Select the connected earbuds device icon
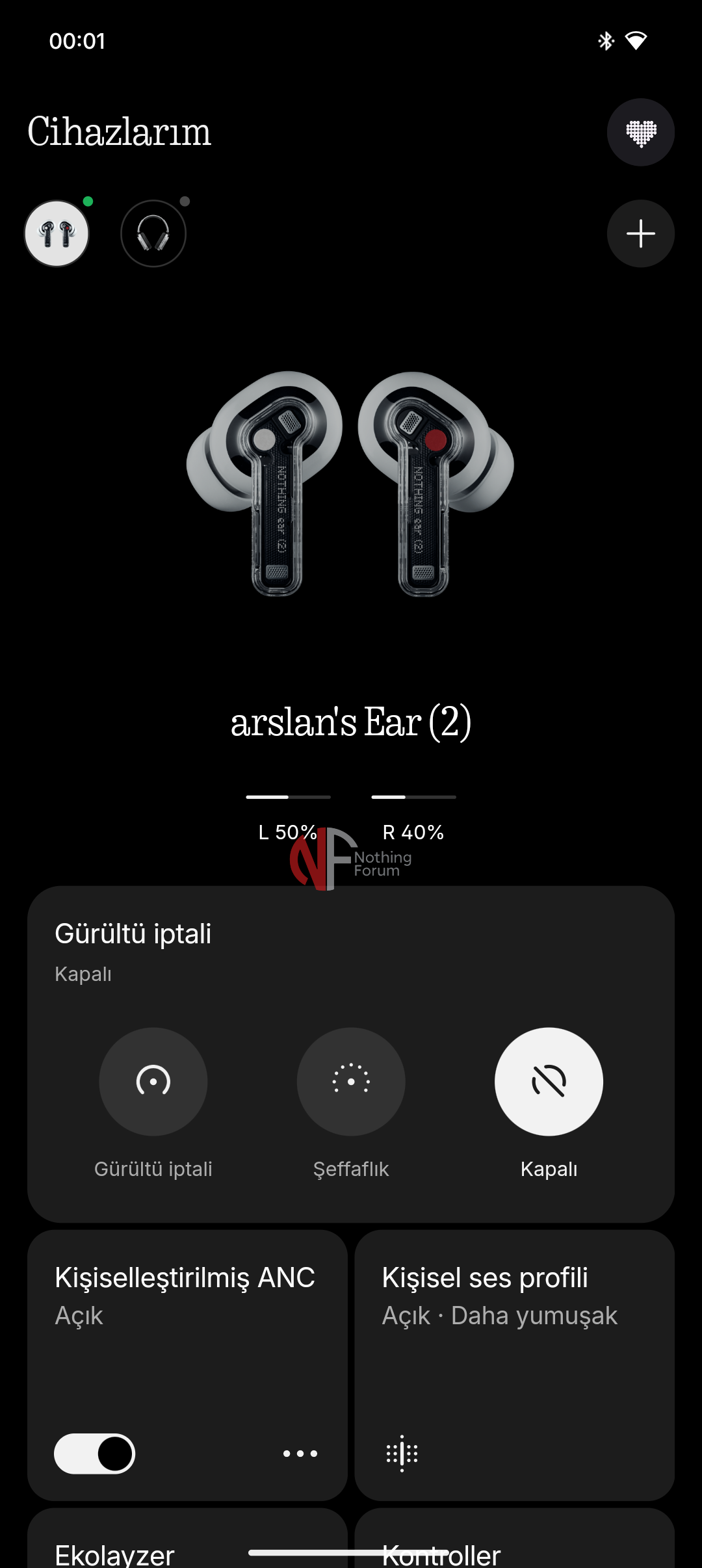 point(57,233)
